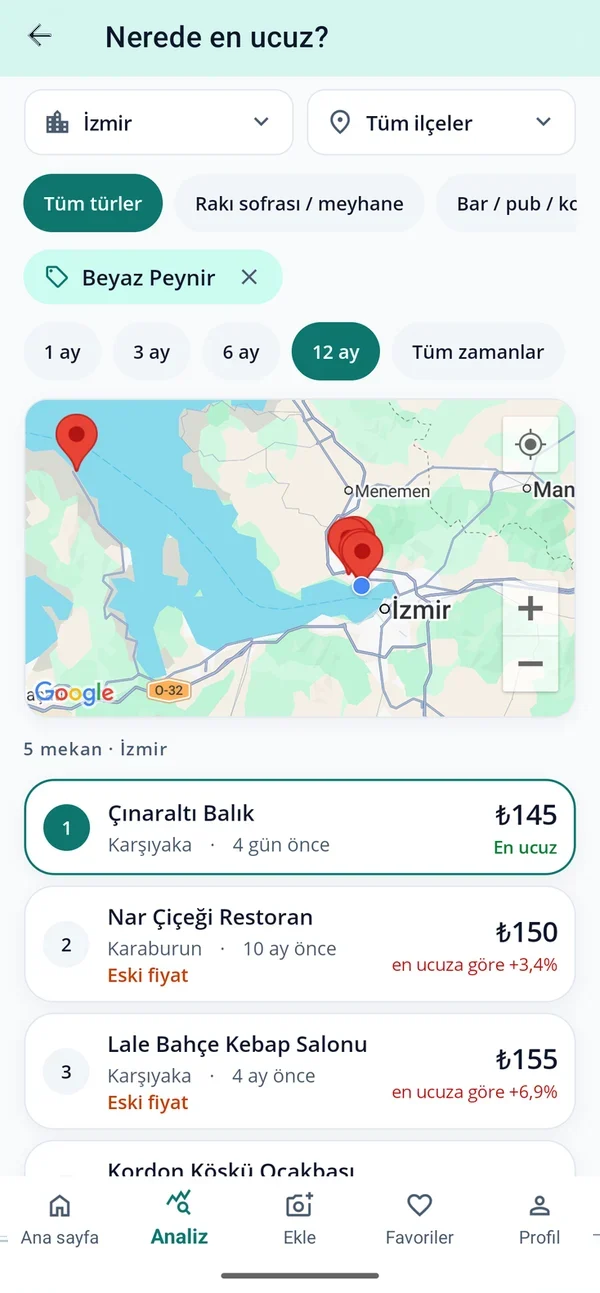
Task: Expand the Tüm ilçeler district dropdown
Action: (x=441, y=122)
